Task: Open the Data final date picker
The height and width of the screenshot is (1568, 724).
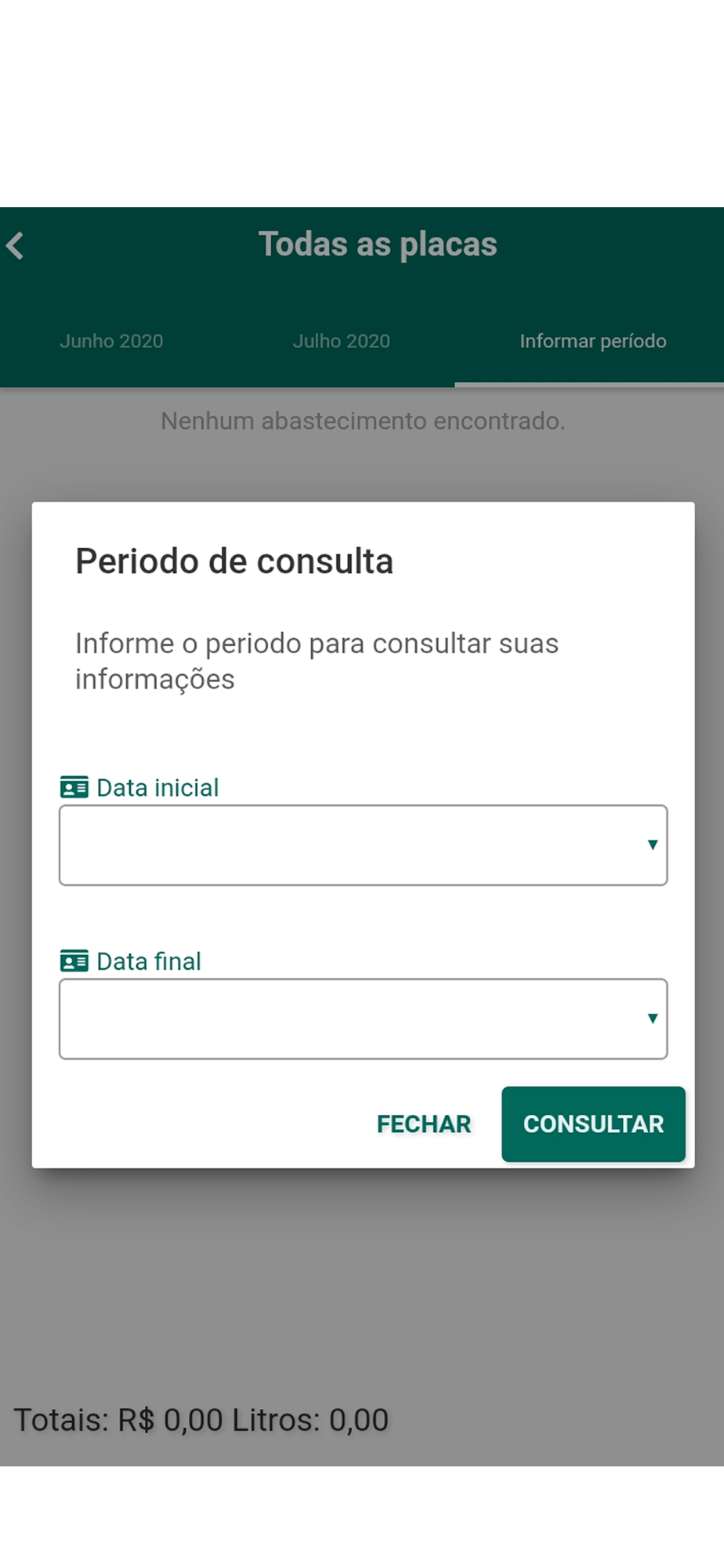Action: coord(363,1018)
